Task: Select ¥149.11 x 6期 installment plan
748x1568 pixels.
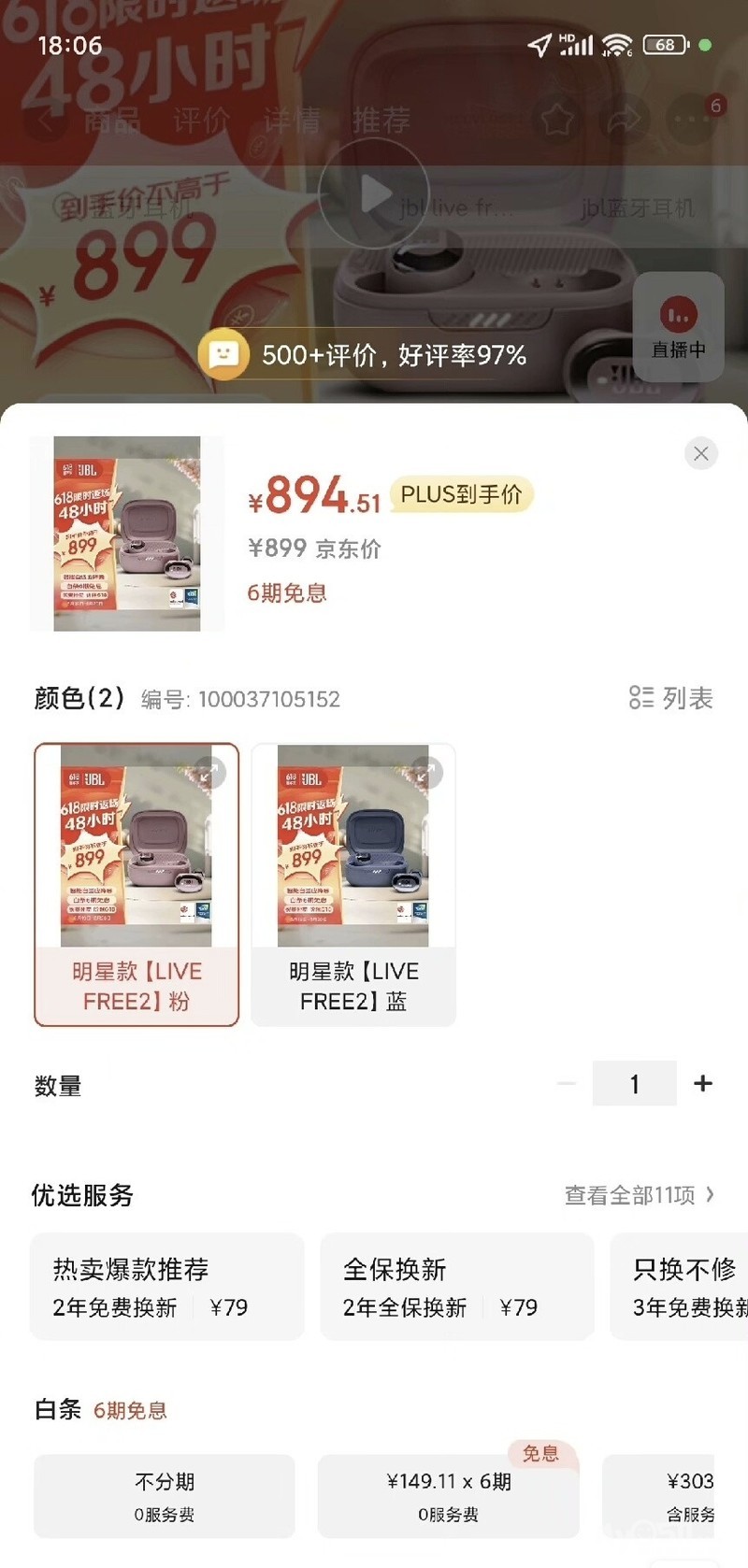Action: [x=448, y=1496]
